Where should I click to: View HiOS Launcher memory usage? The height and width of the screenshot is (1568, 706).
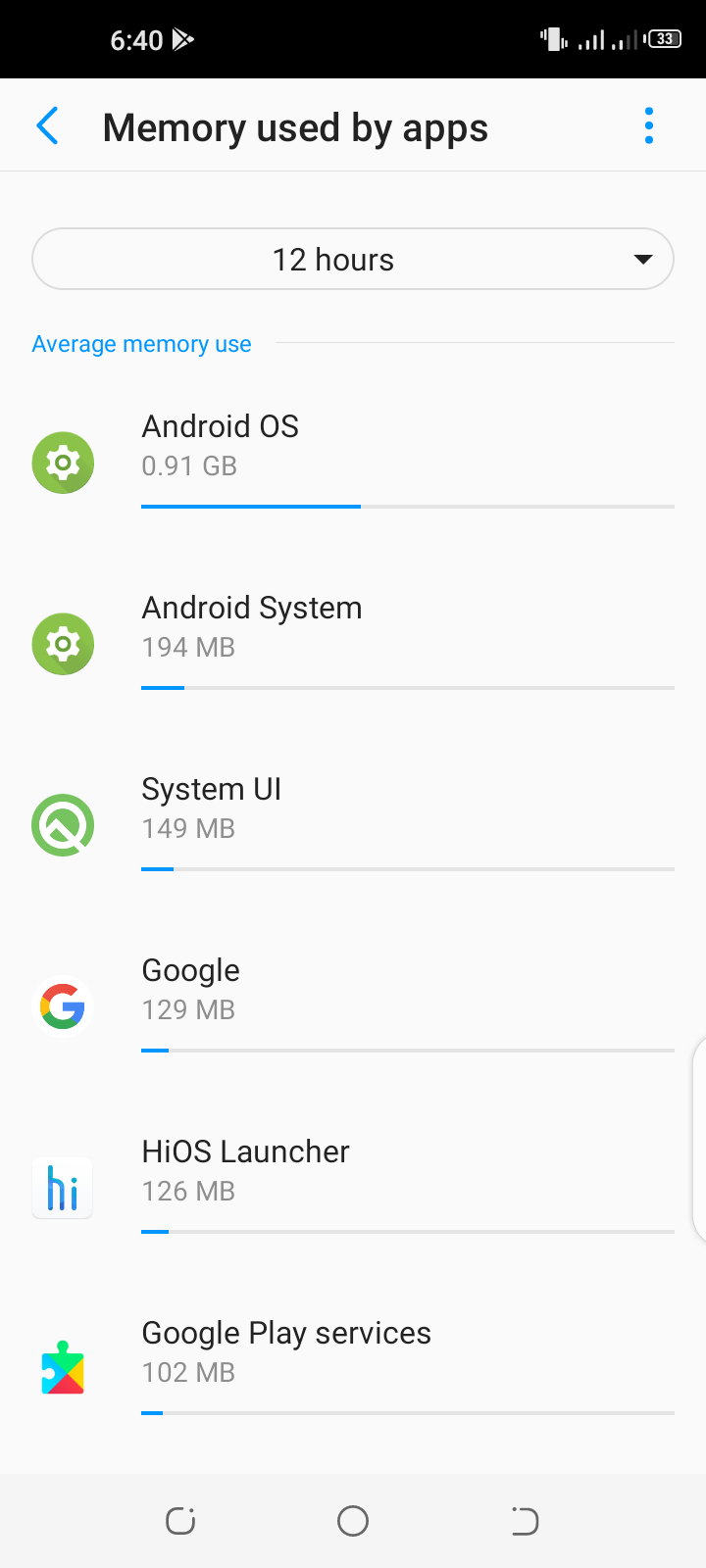pos(353,1188)
